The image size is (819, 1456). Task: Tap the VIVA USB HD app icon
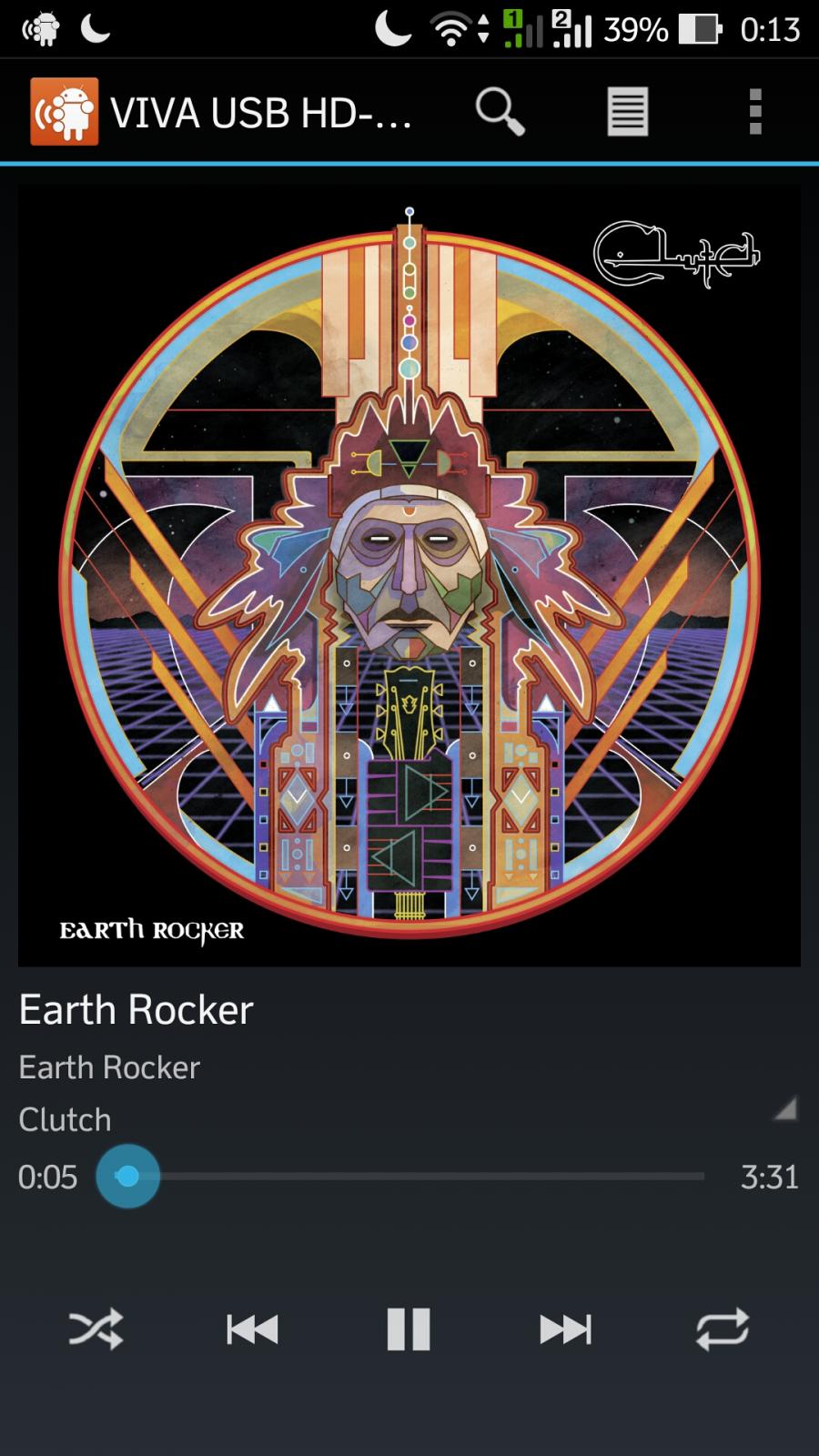pyautogui.click(x=64, y=112)
